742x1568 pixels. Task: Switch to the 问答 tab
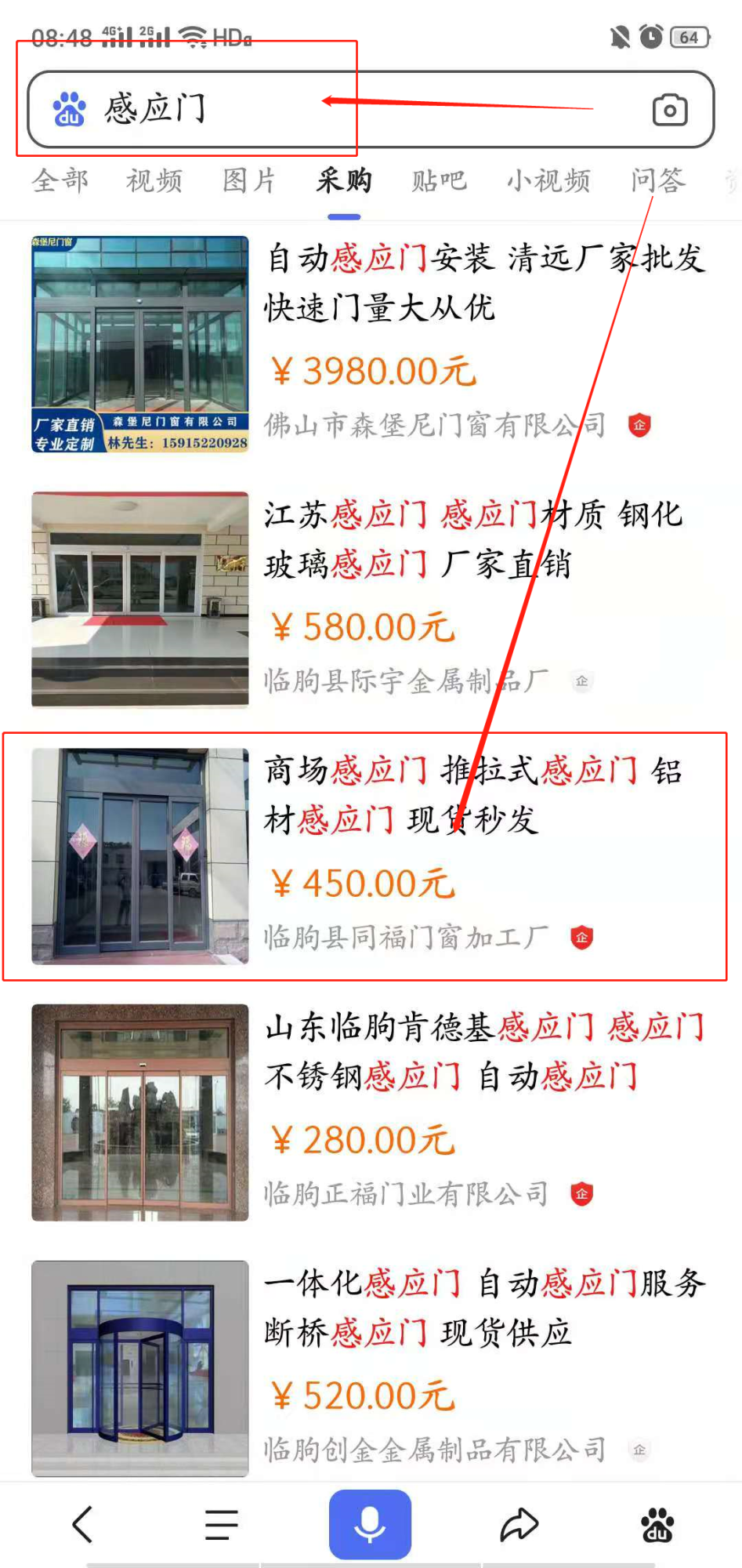(x=658, y=181)
